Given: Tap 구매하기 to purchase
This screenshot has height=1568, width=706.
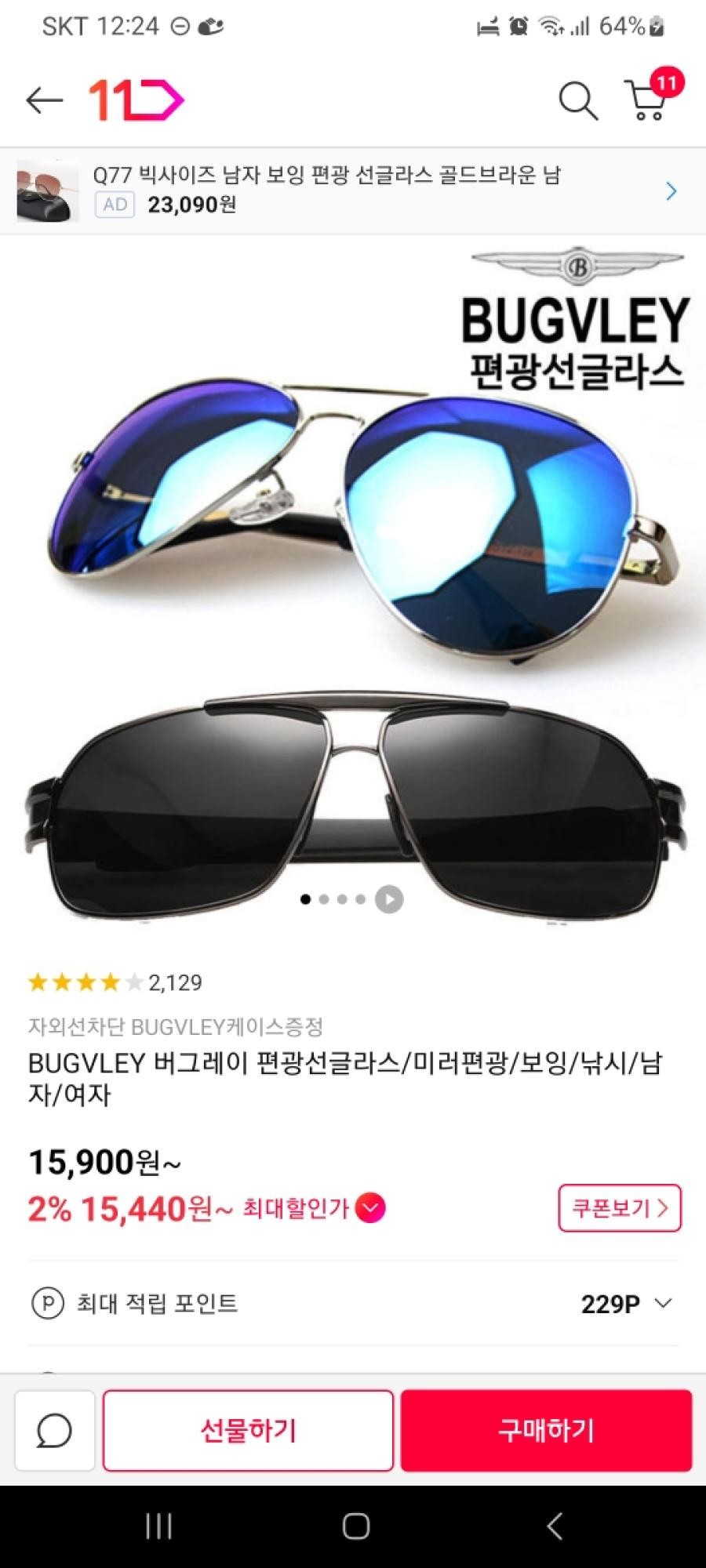Looking at the screenshot, I should [546, 1431].
